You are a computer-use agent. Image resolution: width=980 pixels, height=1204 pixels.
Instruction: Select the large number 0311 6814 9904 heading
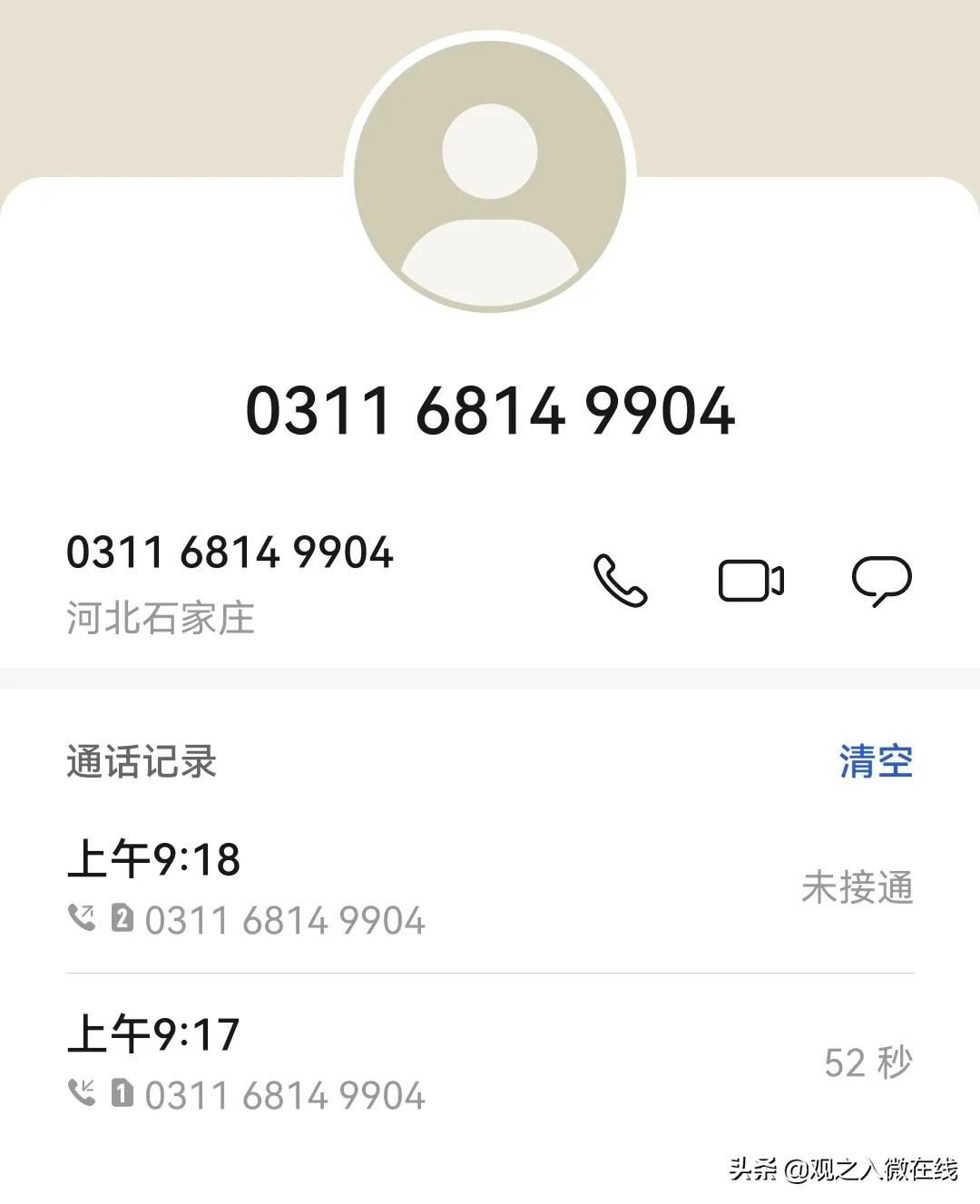coord(490,413)
